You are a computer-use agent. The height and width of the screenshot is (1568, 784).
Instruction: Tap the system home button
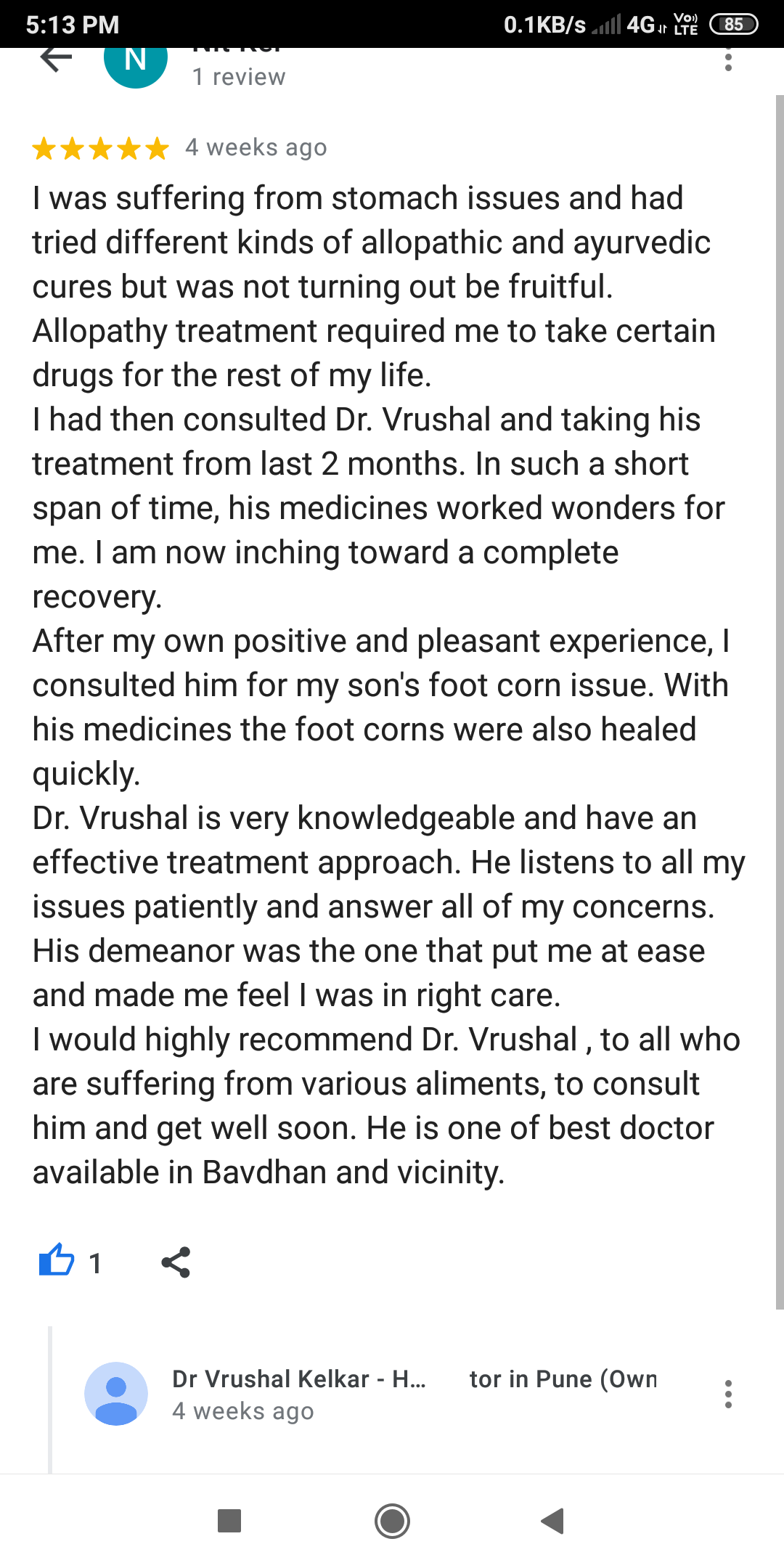click(x=392, y=1521)
